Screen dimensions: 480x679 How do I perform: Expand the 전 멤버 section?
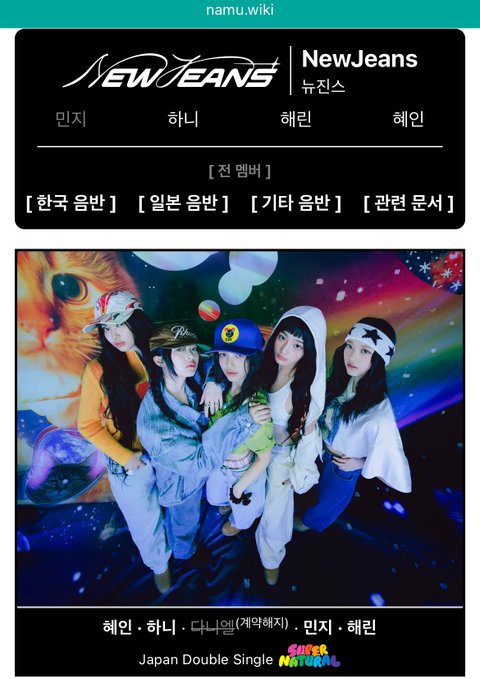click(x=240, y=171)
